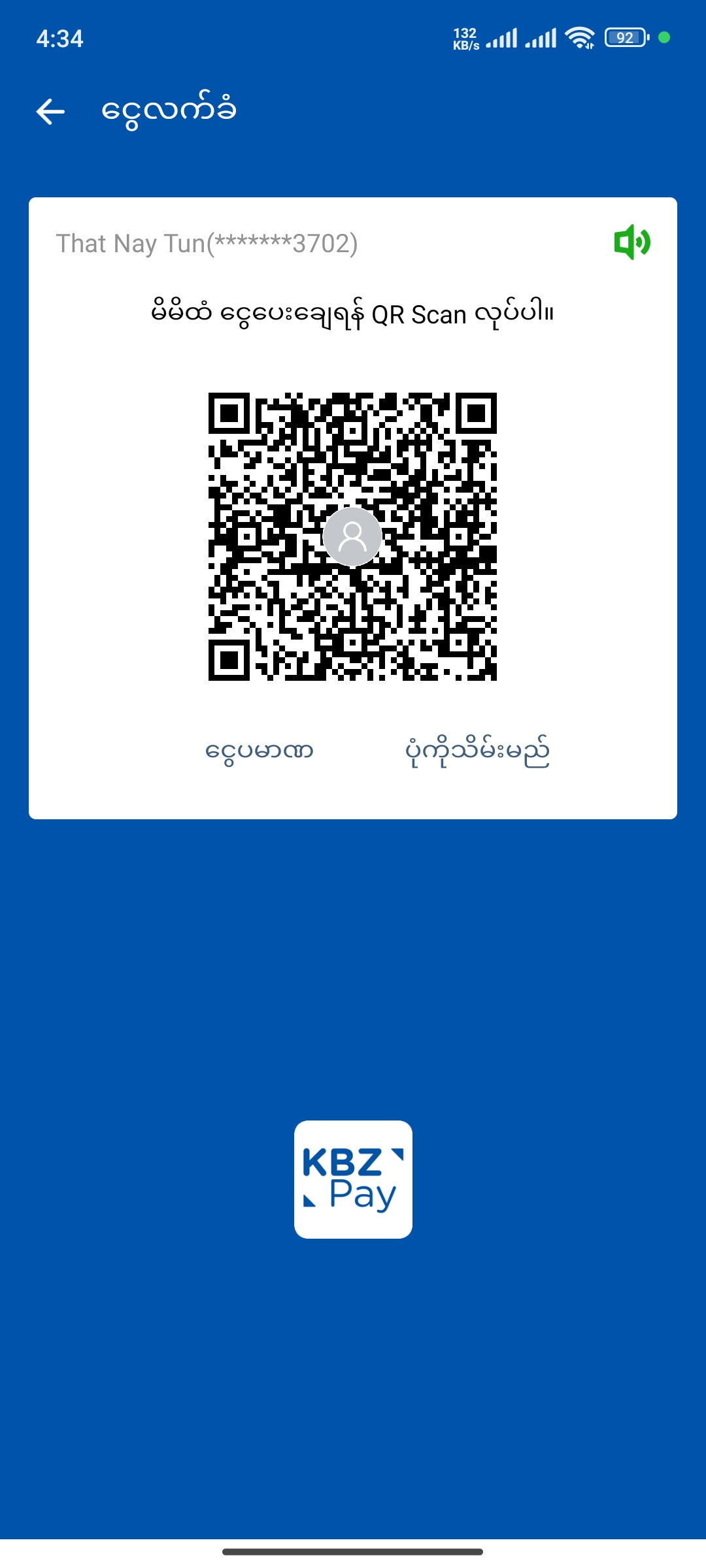
Task: Save the QR image with ပုံကိုသိမ်းမည်
Action: pos(477,751)
